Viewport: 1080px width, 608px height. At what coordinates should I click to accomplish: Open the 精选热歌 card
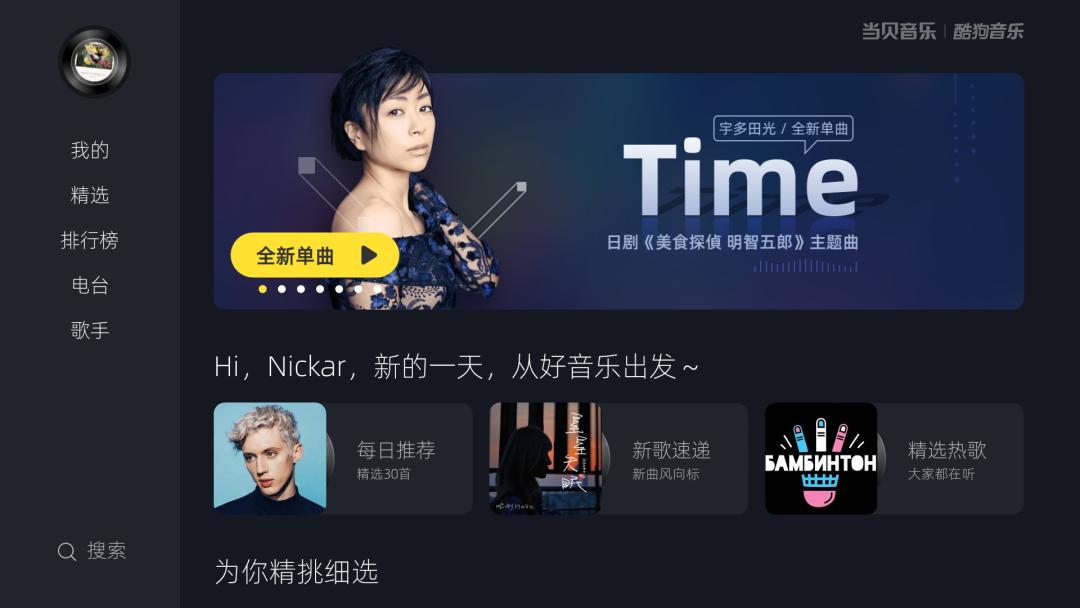coord(894,459)
